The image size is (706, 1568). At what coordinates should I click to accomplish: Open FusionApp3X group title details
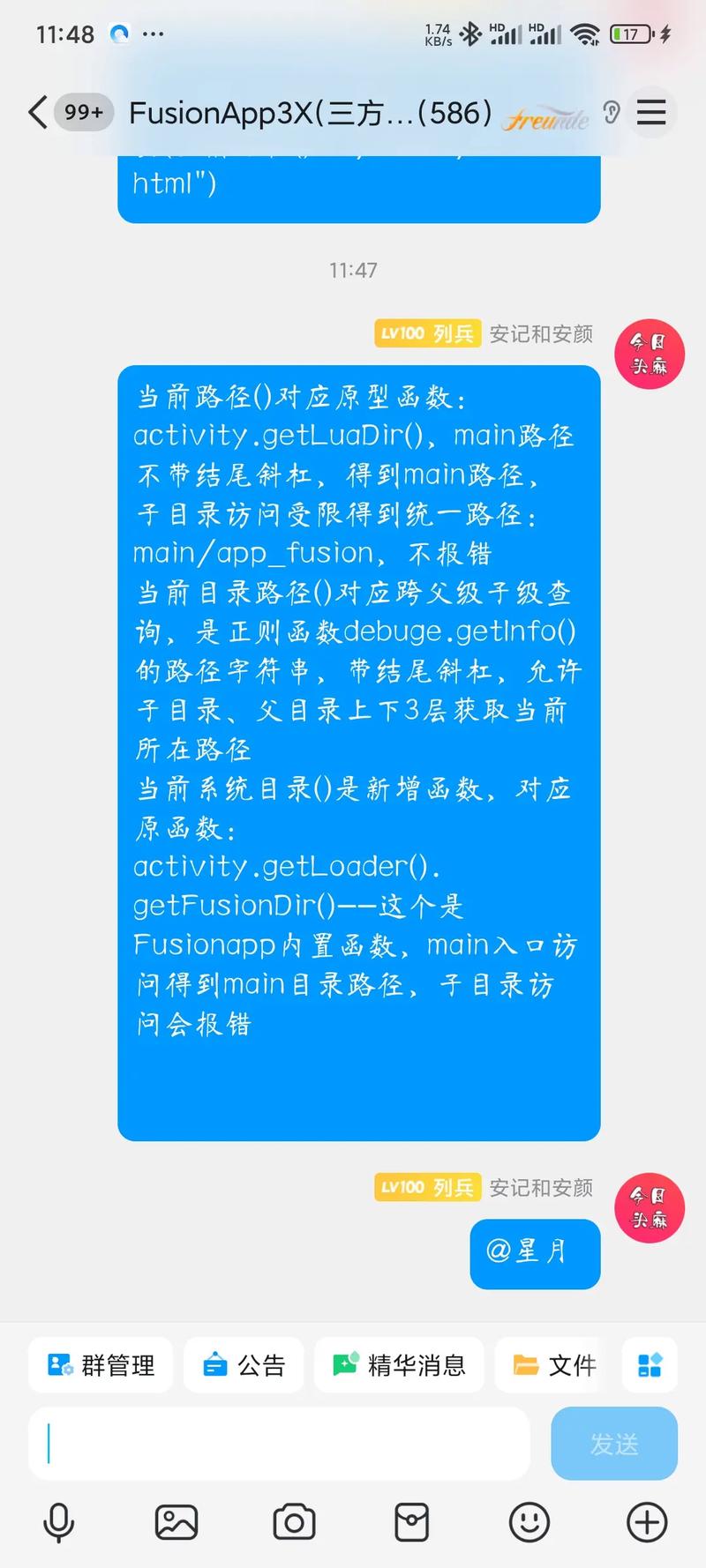click(309, 113)
